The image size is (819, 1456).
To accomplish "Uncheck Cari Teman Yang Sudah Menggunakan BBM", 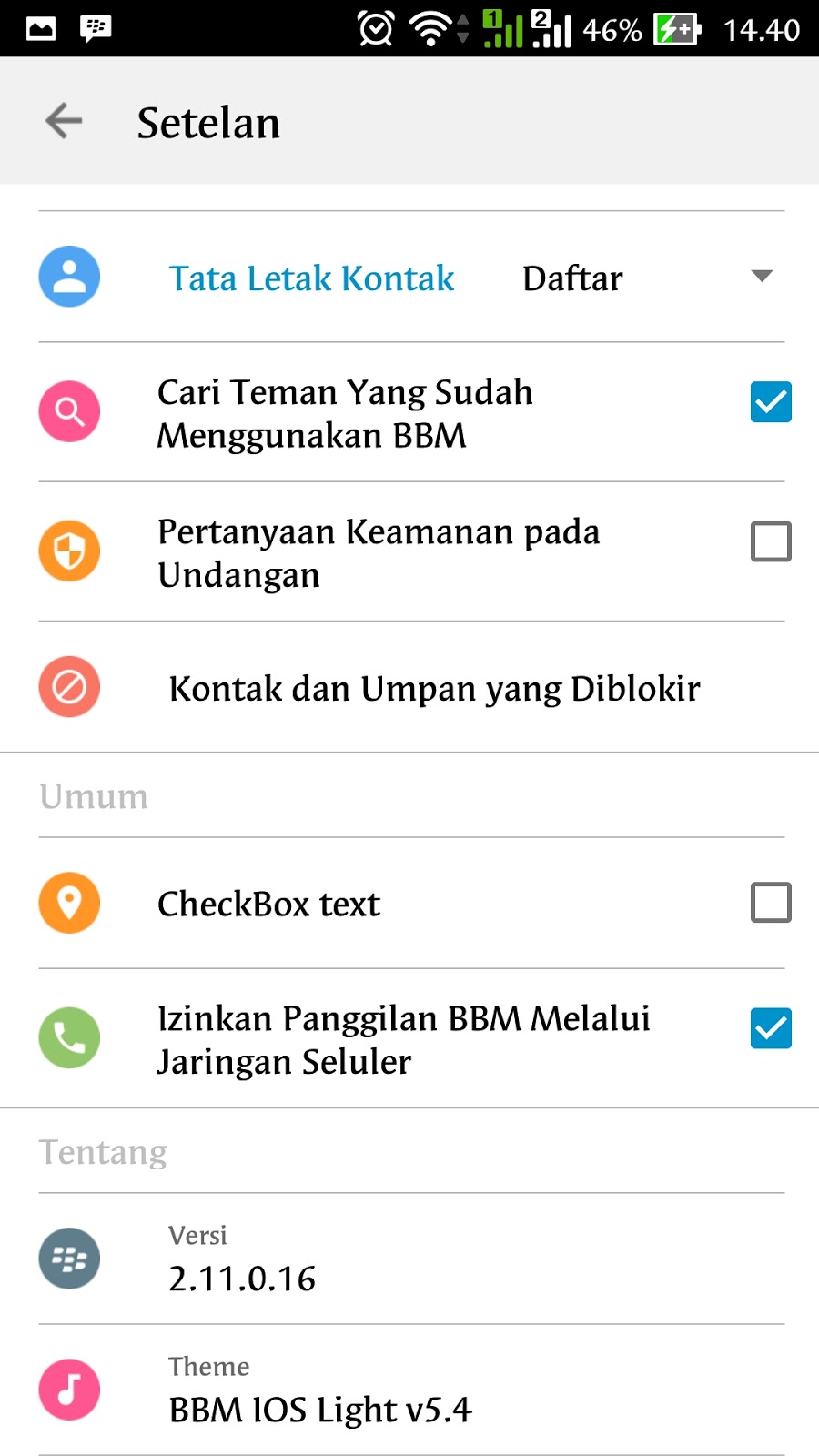I will (770, 402).
